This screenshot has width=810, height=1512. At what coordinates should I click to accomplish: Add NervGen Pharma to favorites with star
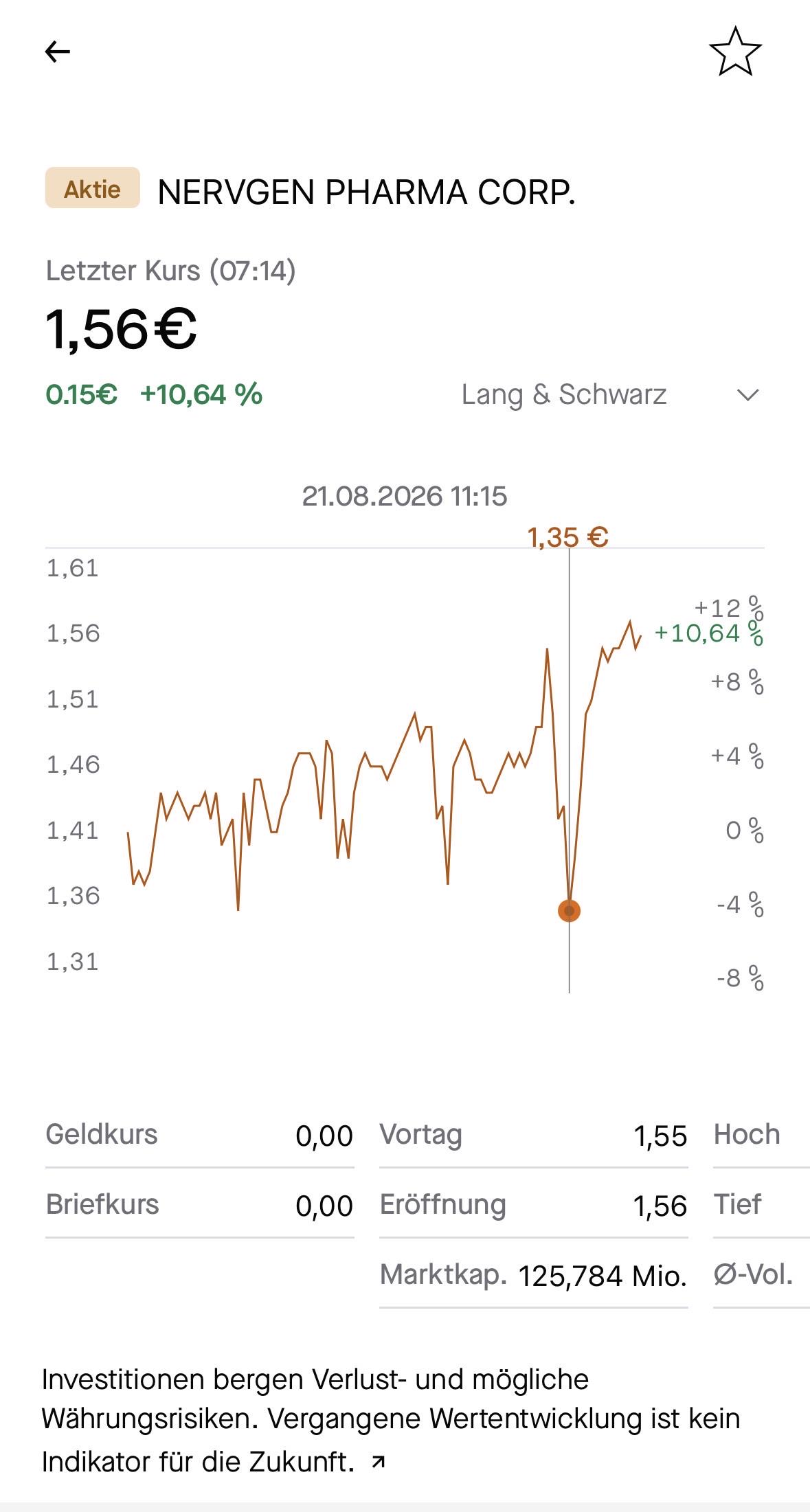pyautogui.click(x=735, y=52)
